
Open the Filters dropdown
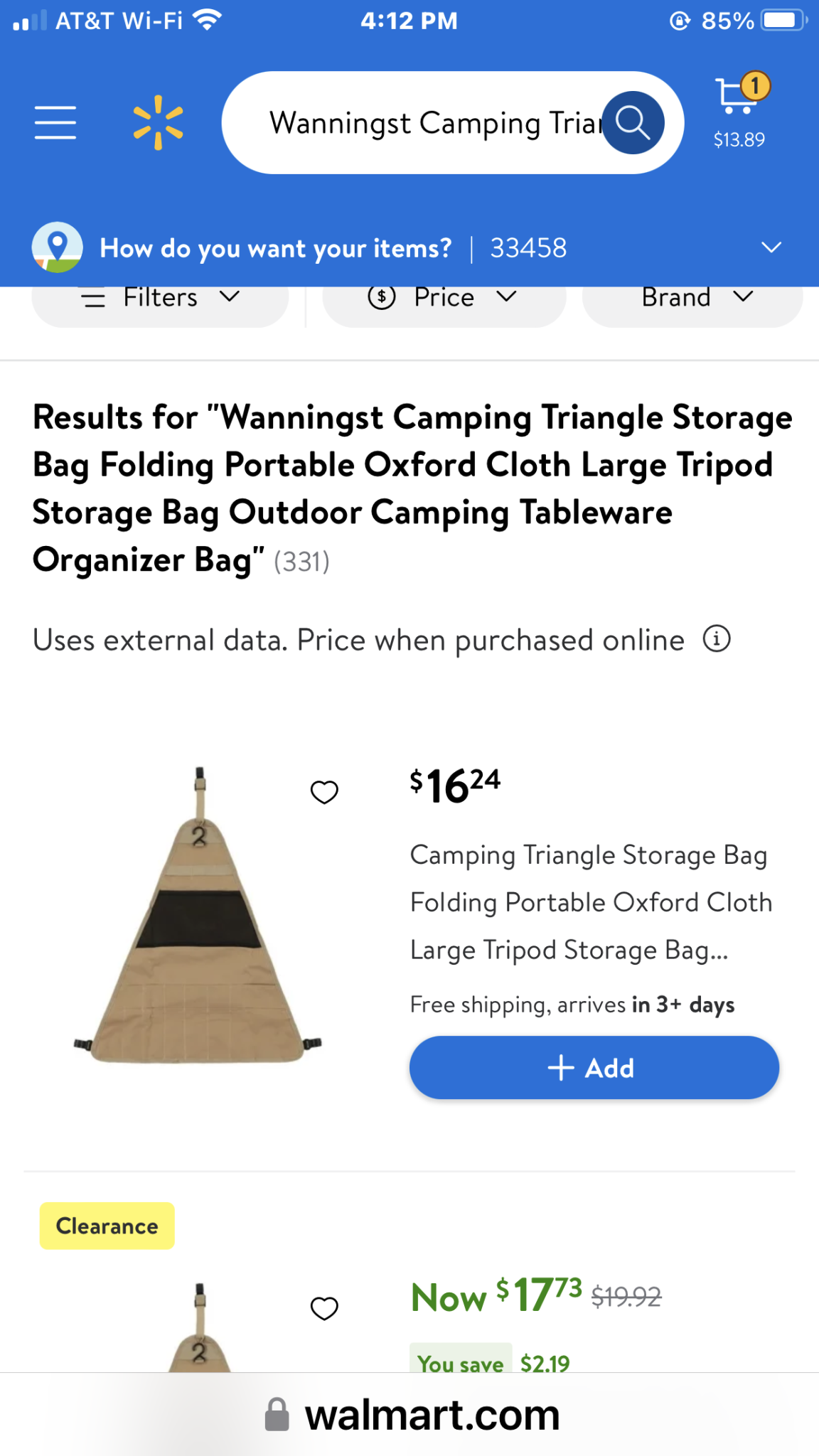161,299
